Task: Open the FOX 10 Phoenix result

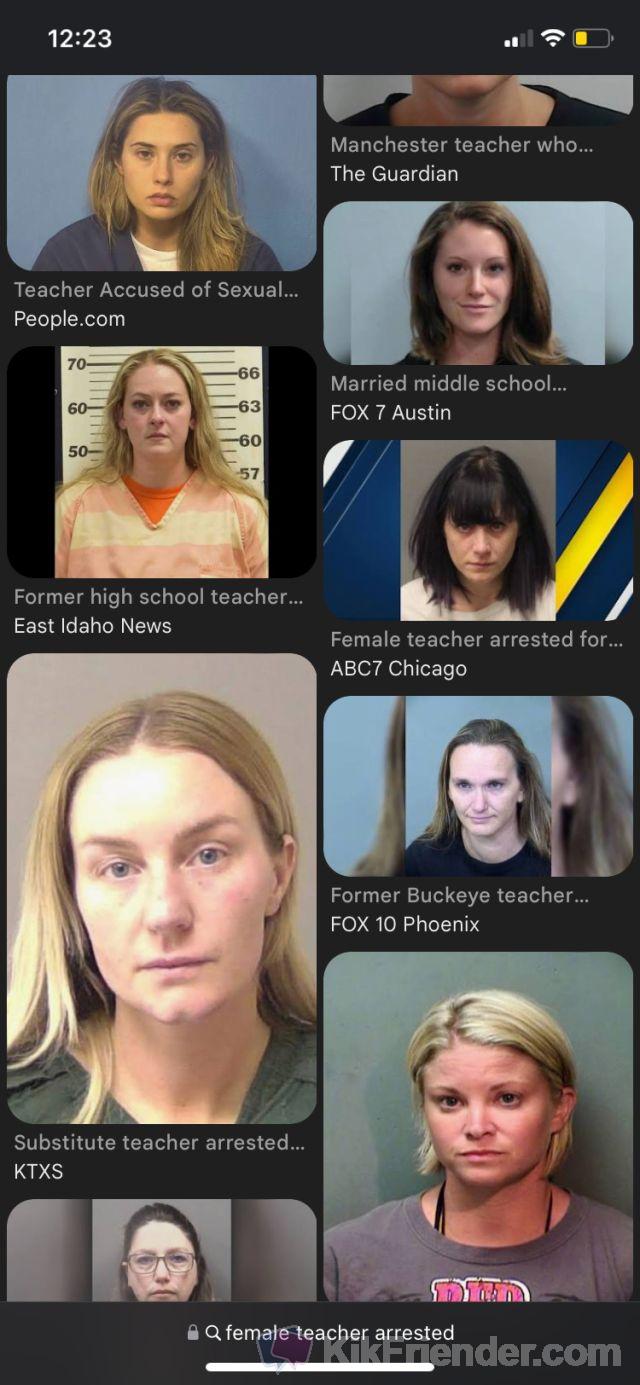Action: pos(477,786)
